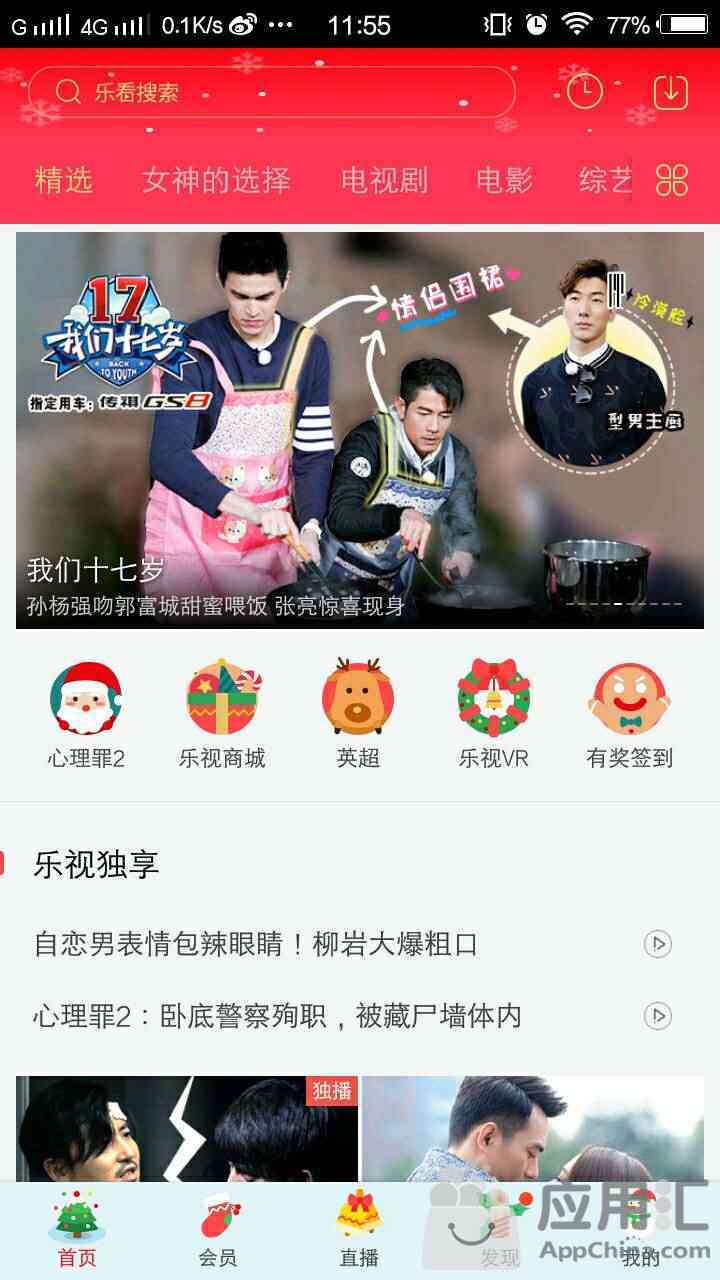Open all channels grid icon
720x1280 pixels.
pyautogui.click(x=672, y=180)
